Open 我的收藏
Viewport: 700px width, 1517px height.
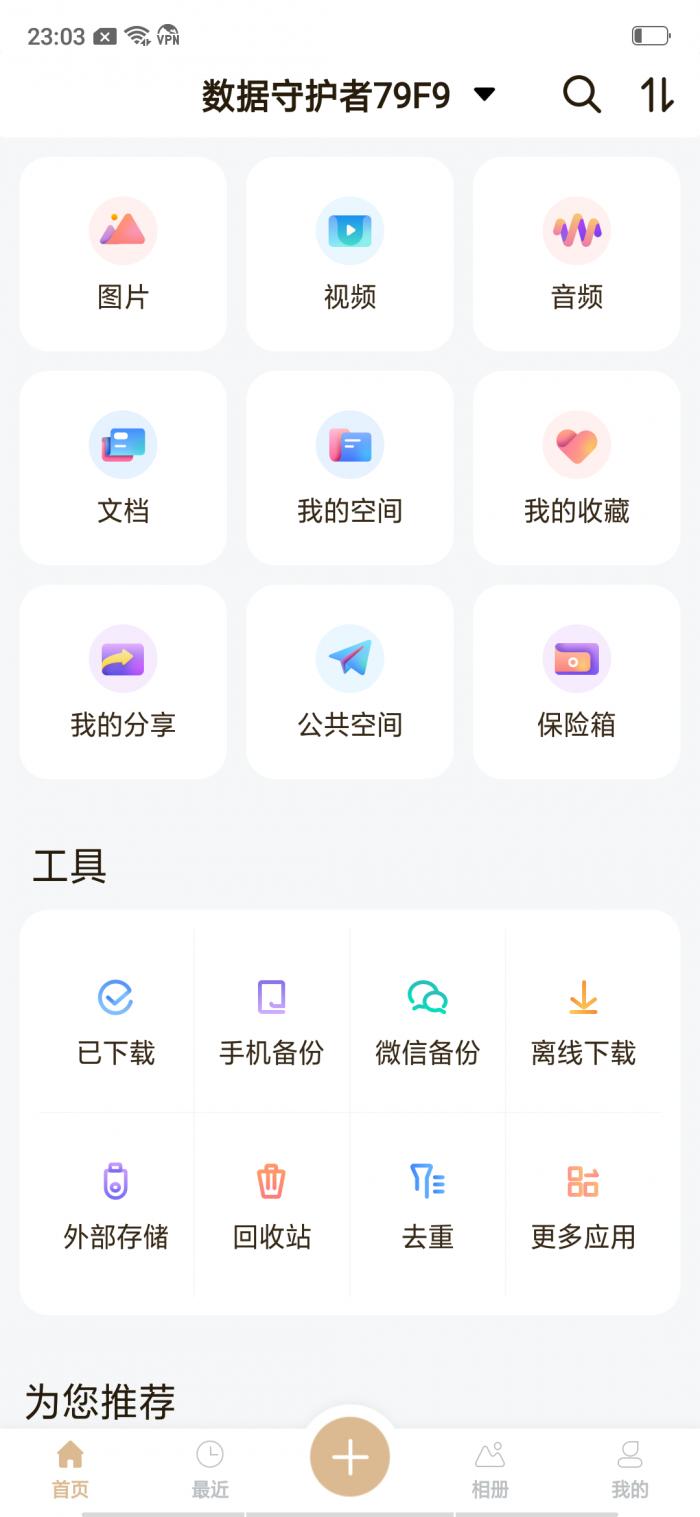pyautogui.click(x=577, y=468)
